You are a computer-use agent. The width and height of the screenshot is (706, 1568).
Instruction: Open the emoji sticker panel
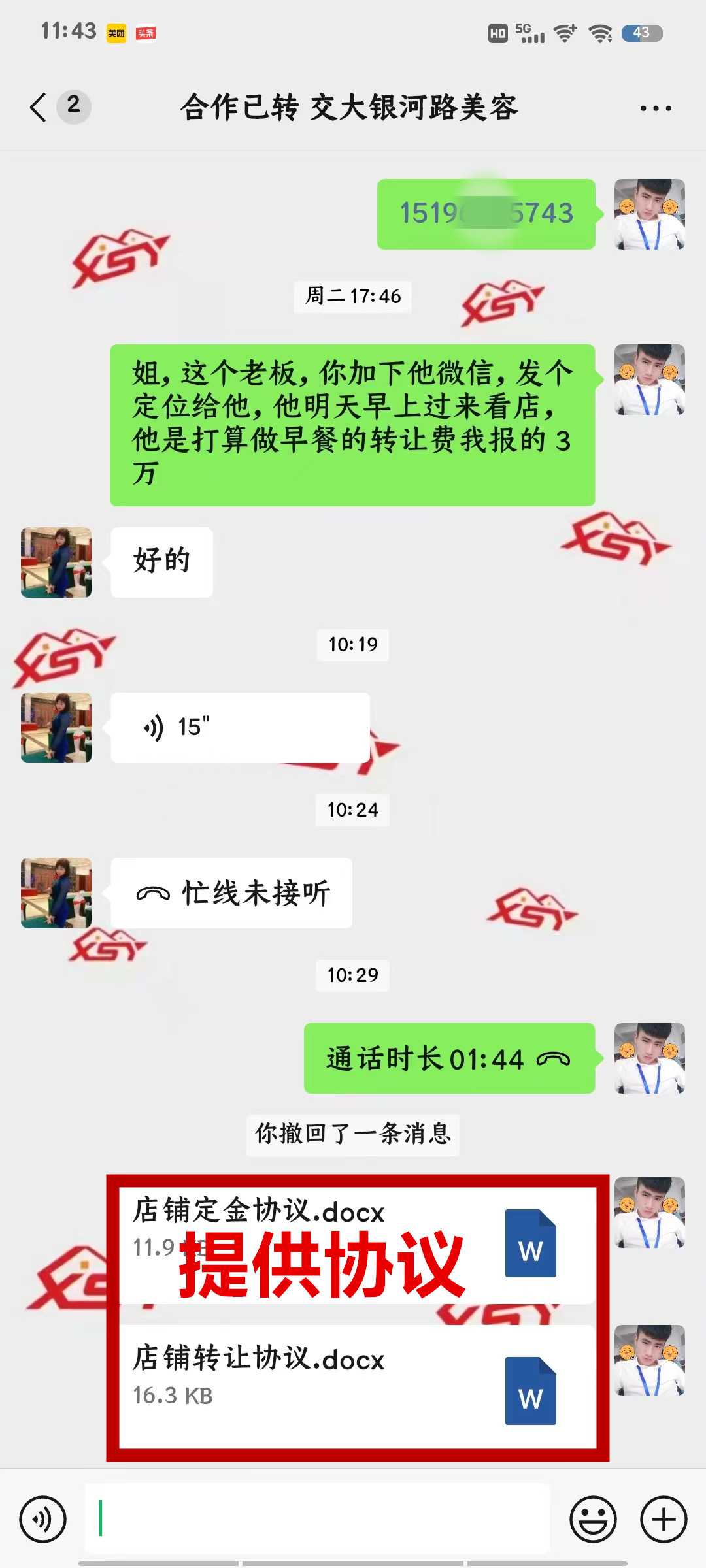[x=593, y=1519]
